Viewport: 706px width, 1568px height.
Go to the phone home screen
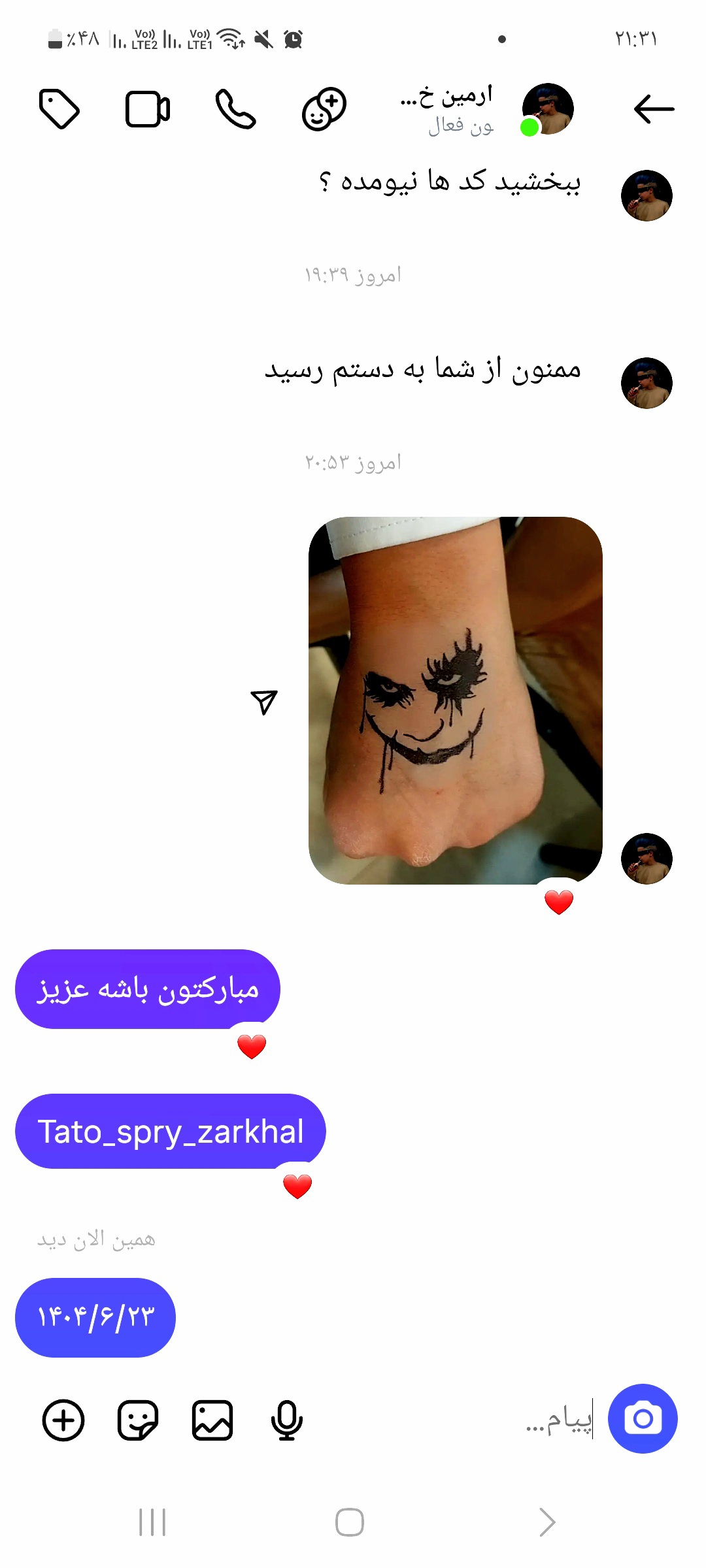[x=350, y=1522]
